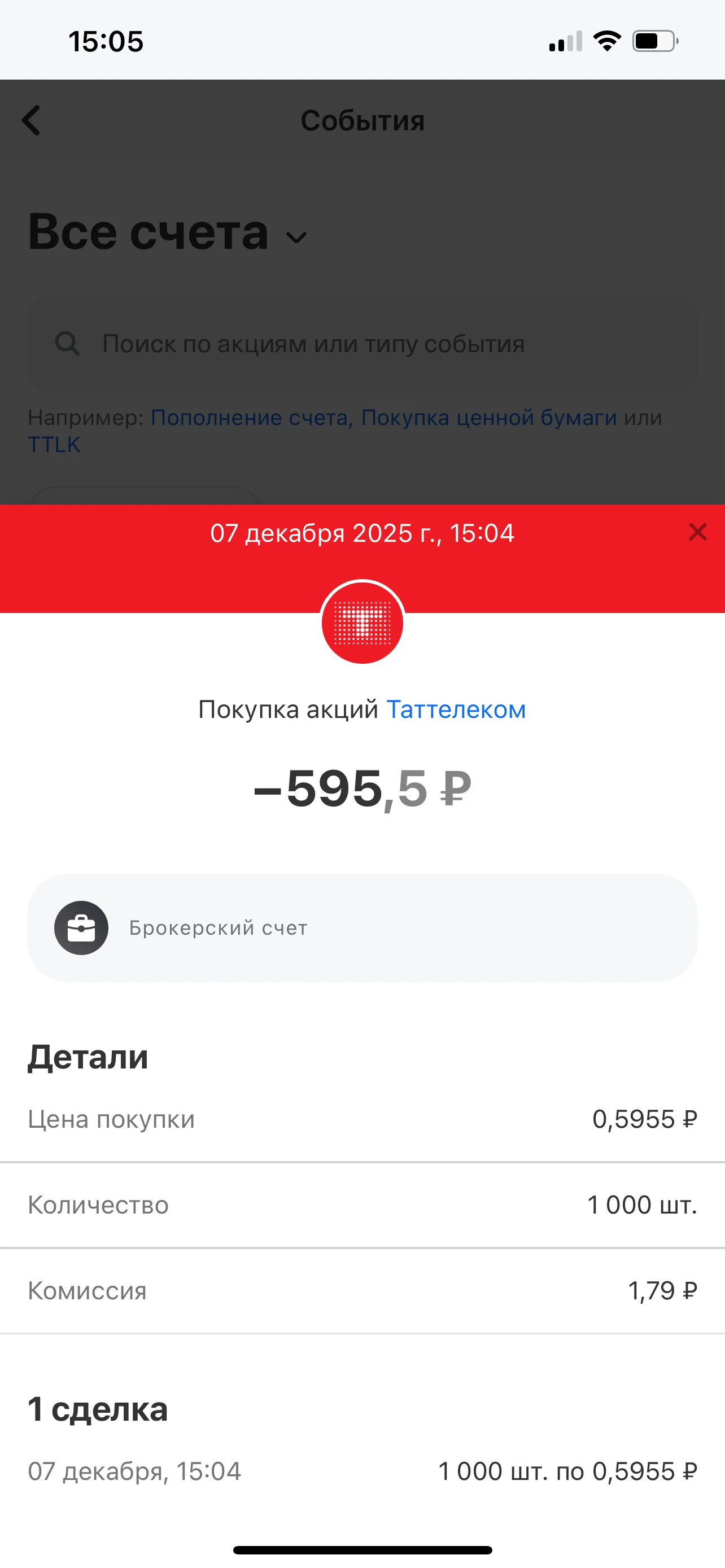This screenshot has height=1568, width=725.
Task: Tap the search field for events
Action: [362, 344]
